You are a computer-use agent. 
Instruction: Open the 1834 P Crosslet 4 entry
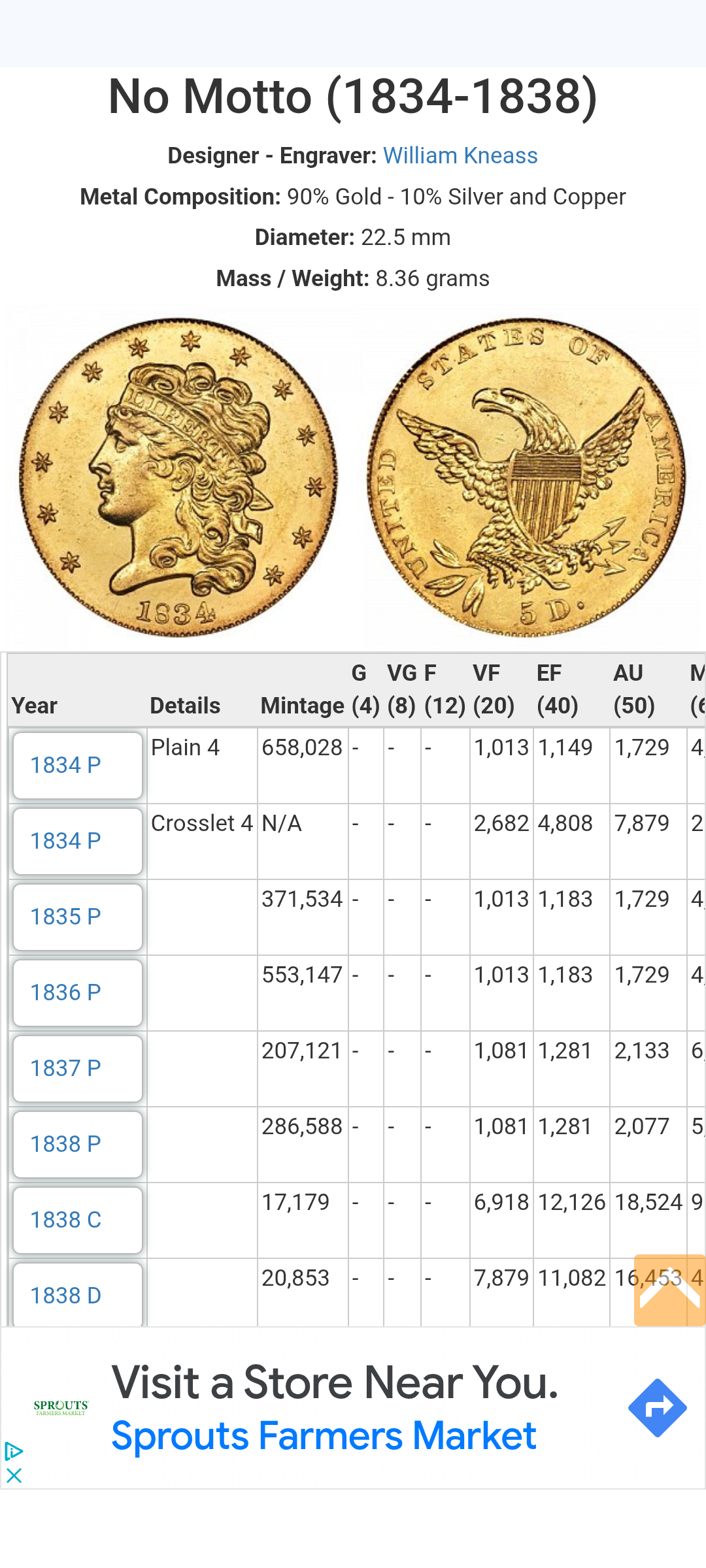point(78,841)
